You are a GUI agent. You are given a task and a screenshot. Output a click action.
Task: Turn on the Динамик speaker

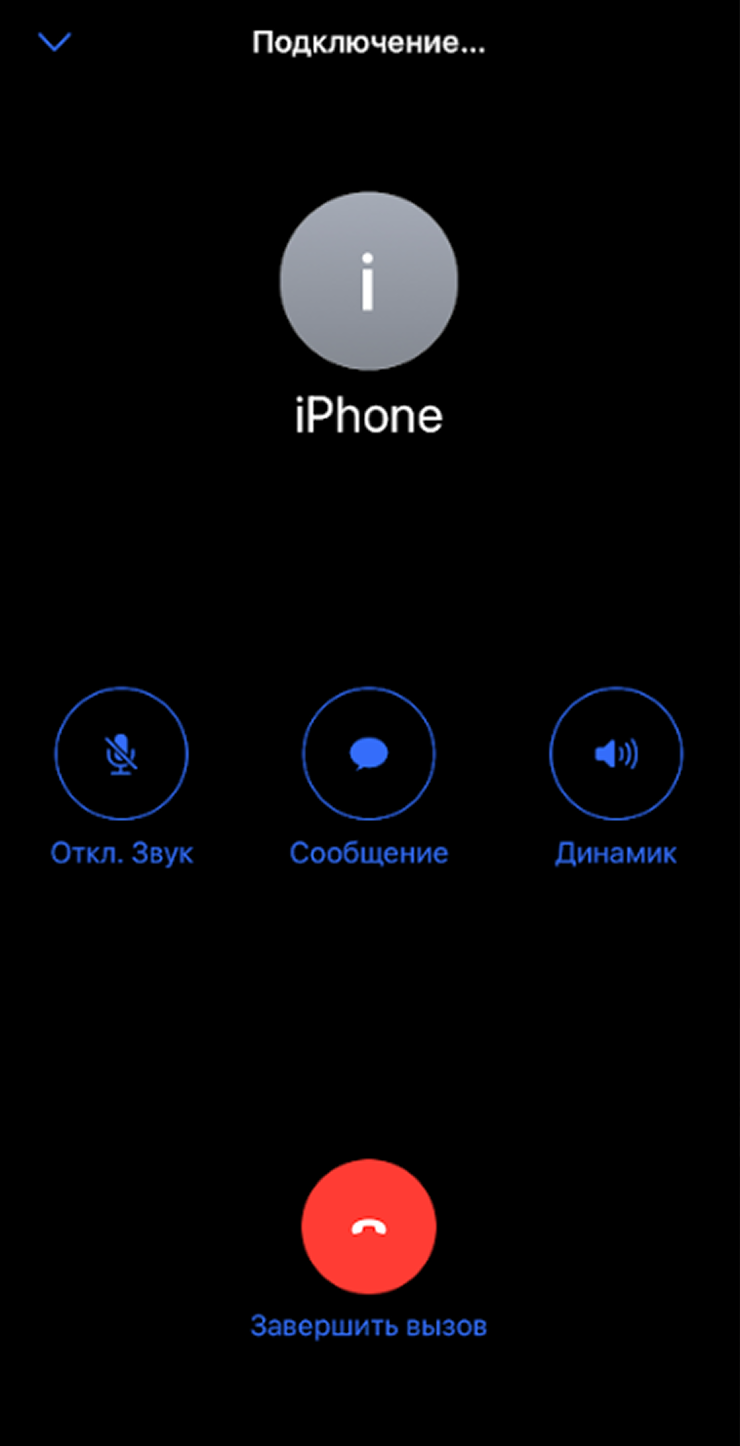pos(616,753)
